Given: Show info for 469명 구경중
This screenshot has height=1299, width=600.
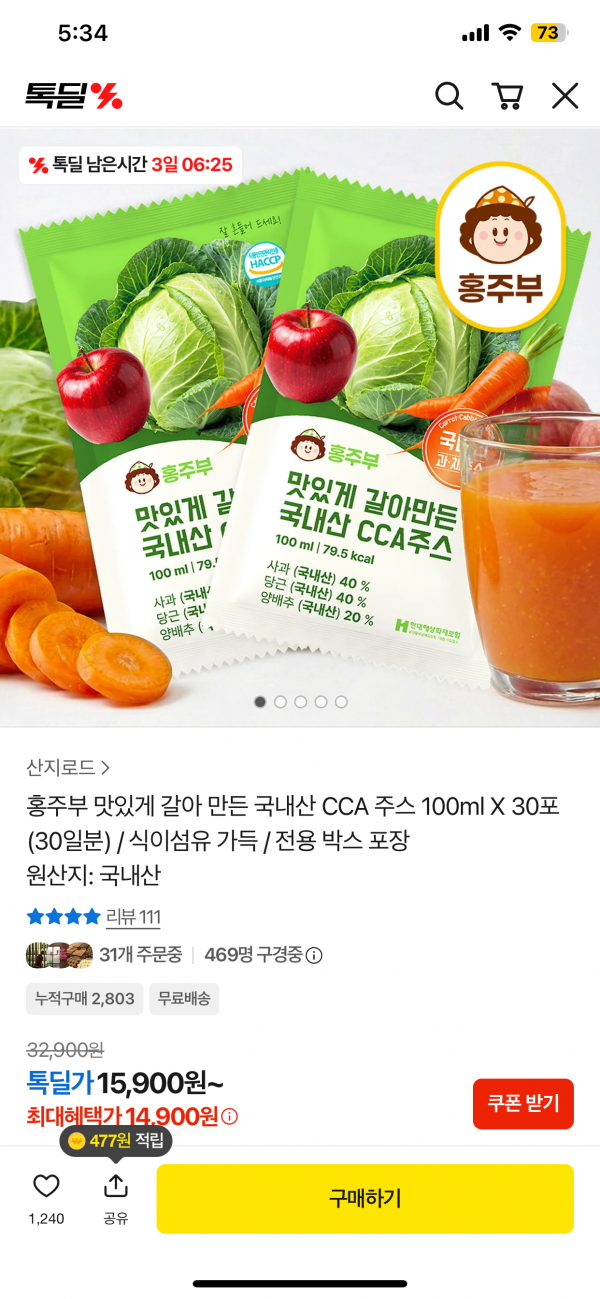Looking at the screenshot, I should tap(314, 955).
